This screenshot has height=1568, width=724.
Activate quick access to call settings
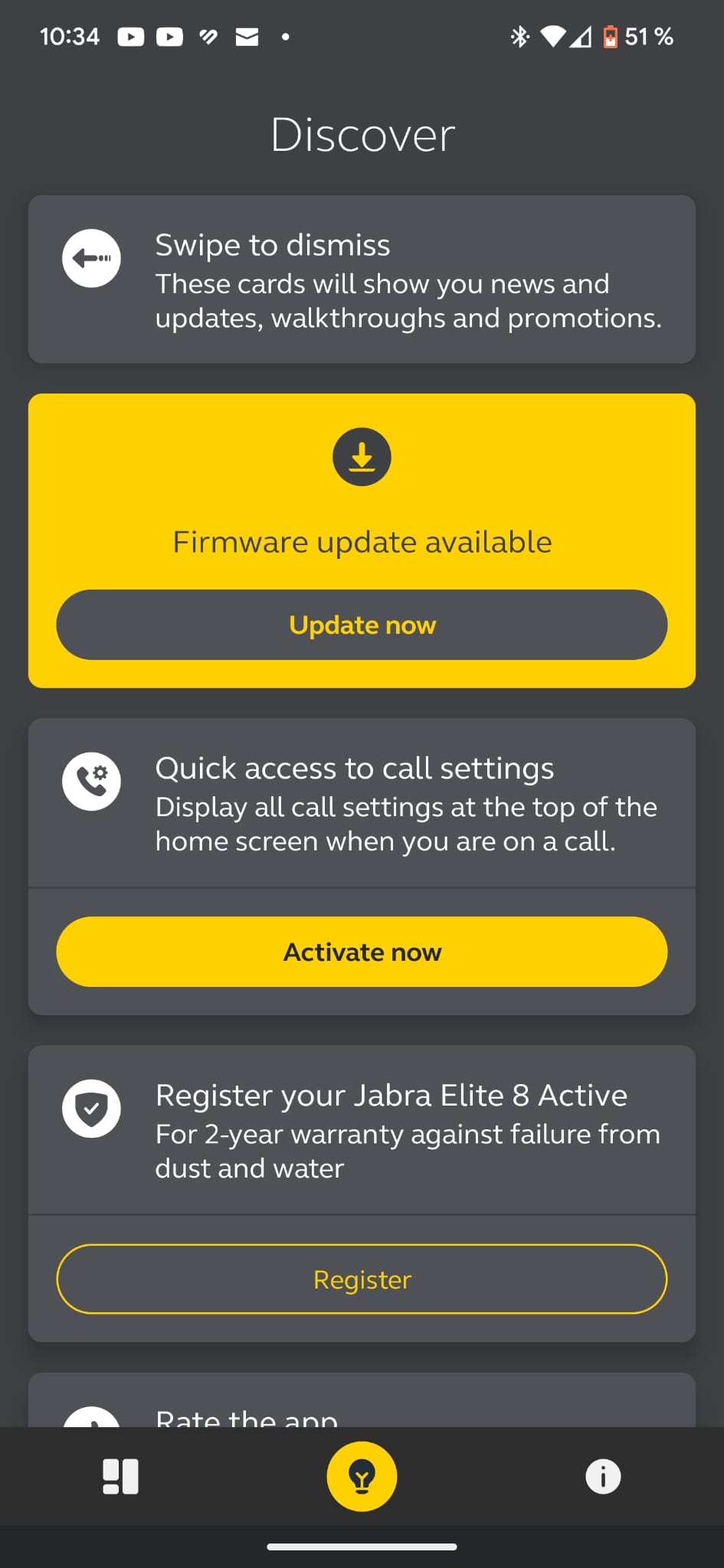tap(362, 952)
